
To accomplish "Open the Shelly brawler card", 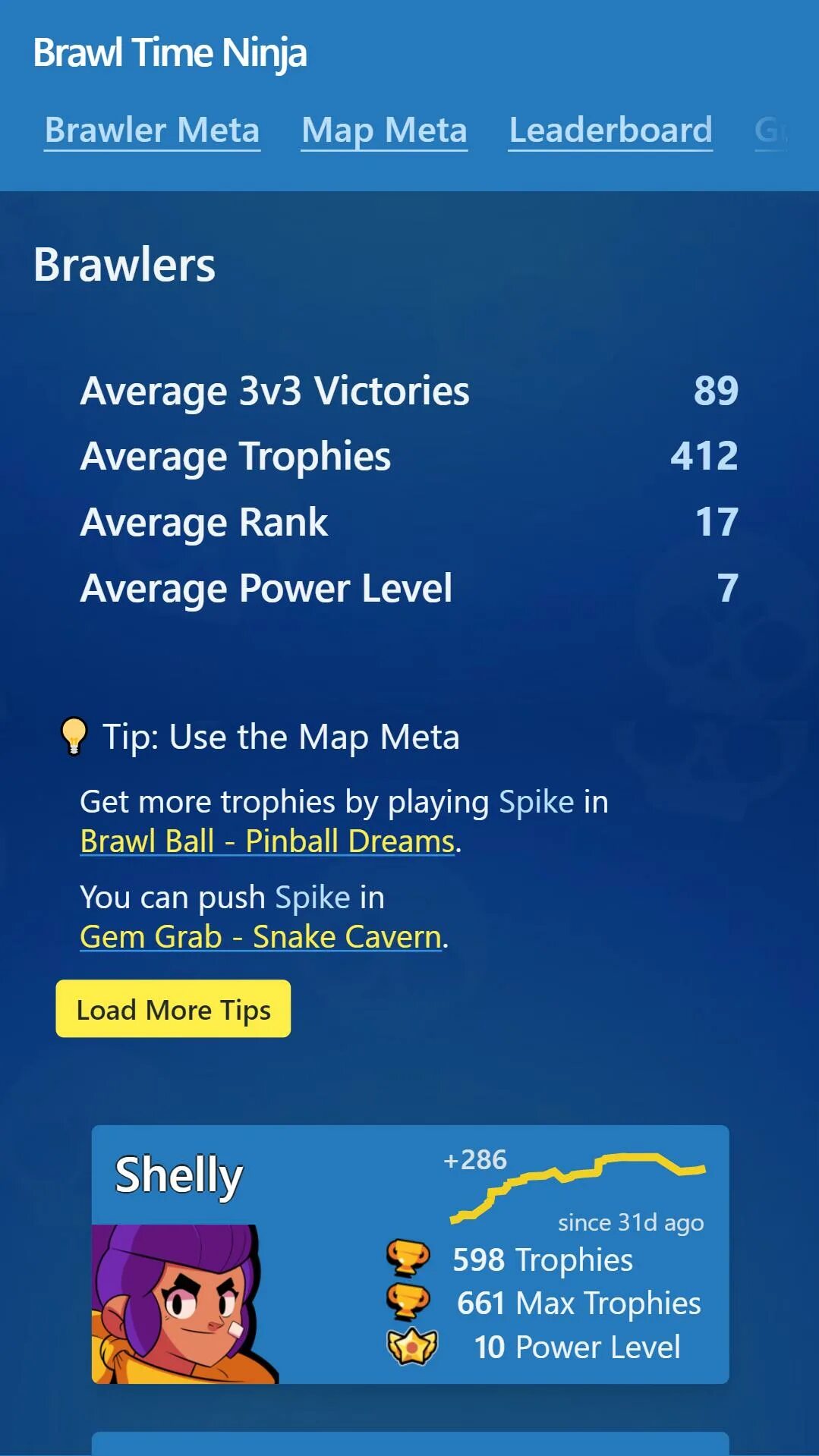I will (x=410, y=1254).
